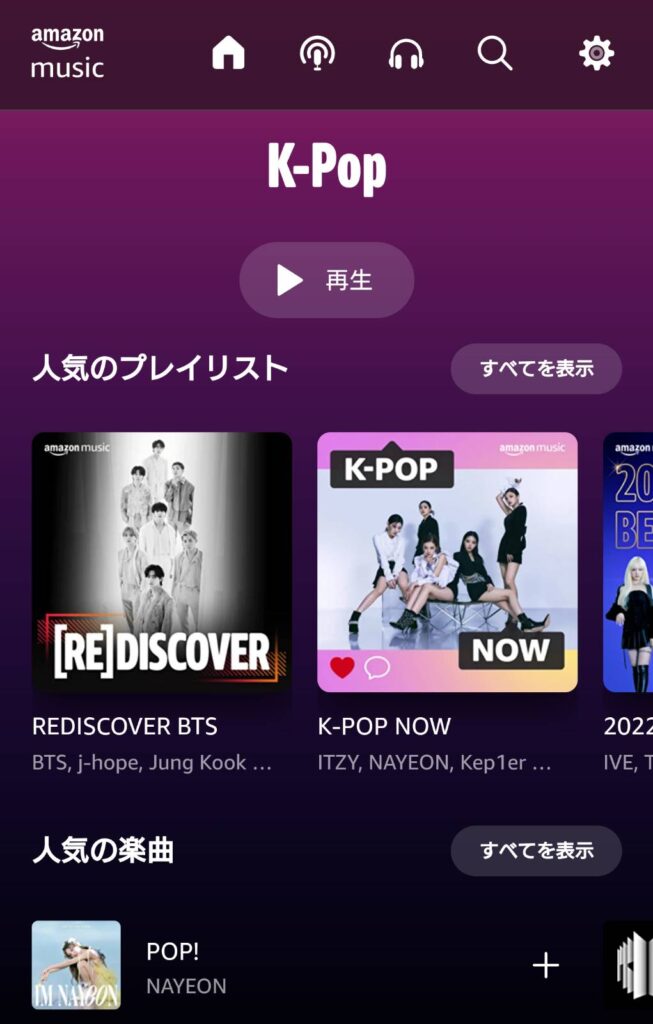Switch to the Library headphones tab
The height and width of the screenshot is (1024, 653).
click(406, 53)
